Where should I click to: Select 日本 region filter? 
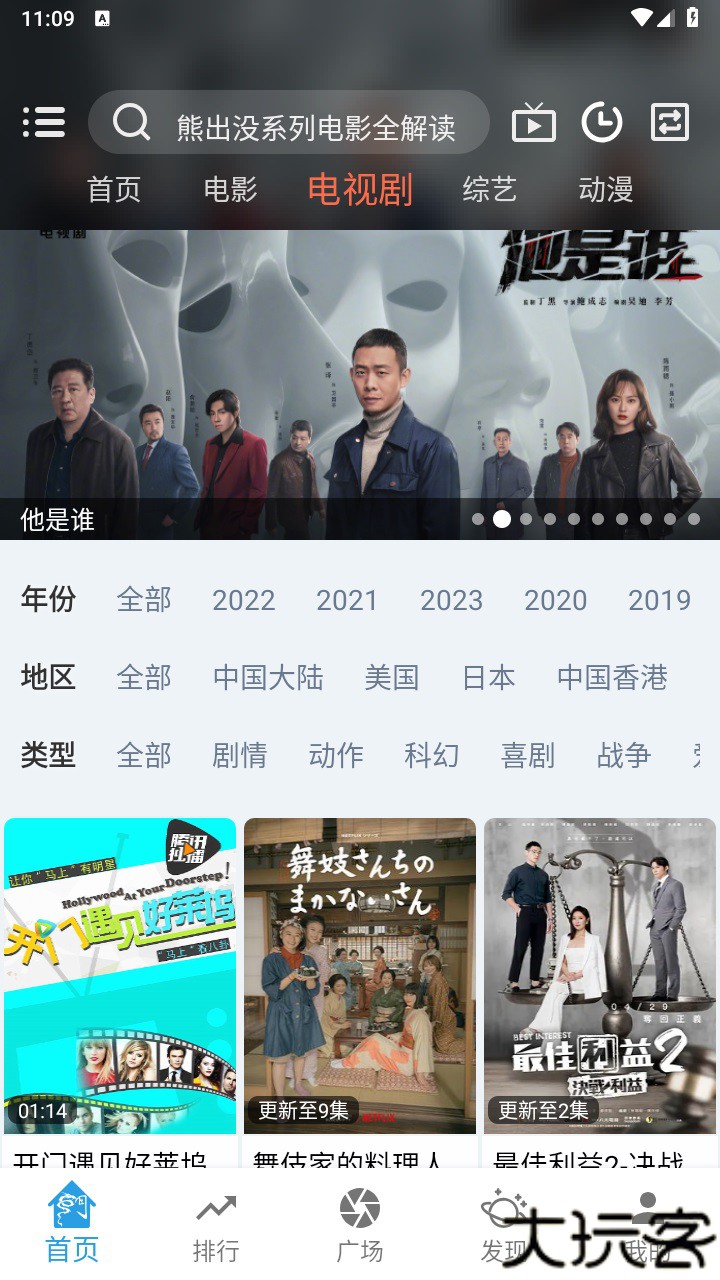click(x=489, y=678)
